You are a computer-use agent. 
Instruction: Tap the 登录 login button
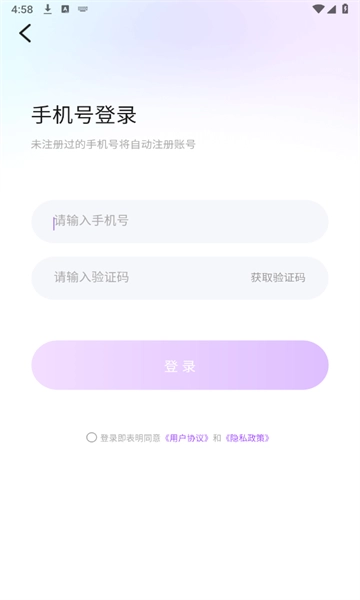(x=180, y=365)
